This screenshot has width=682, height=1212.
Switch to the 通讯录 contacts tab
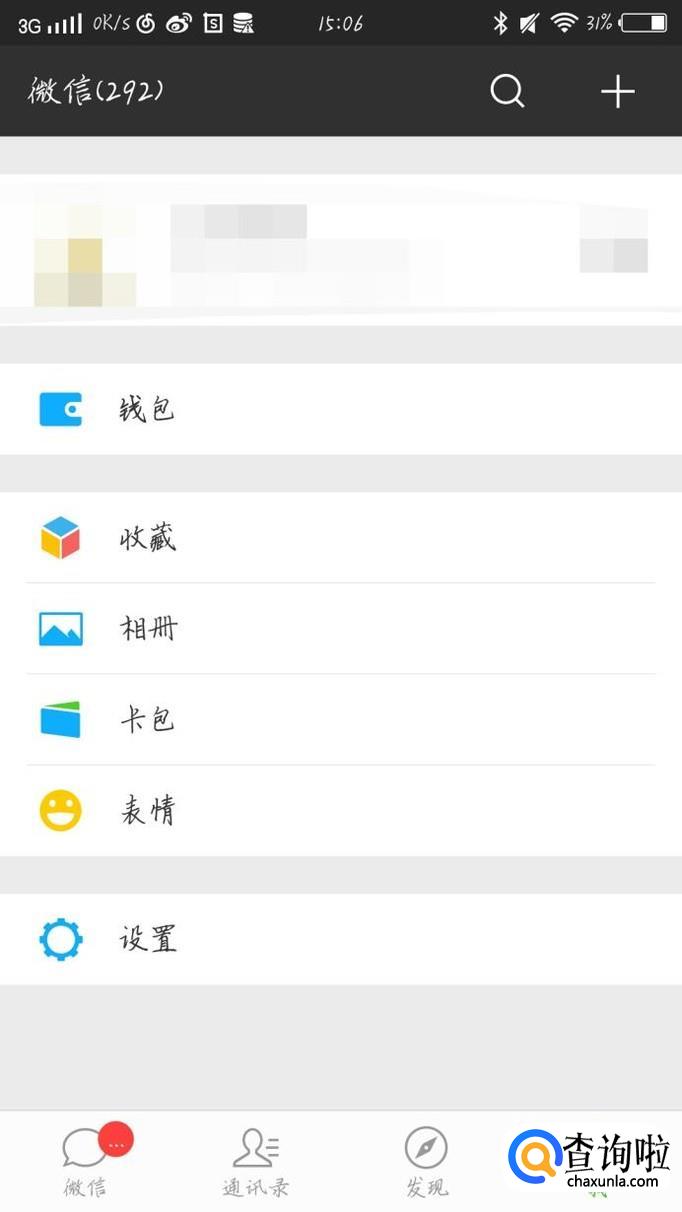coord(256,1162)
